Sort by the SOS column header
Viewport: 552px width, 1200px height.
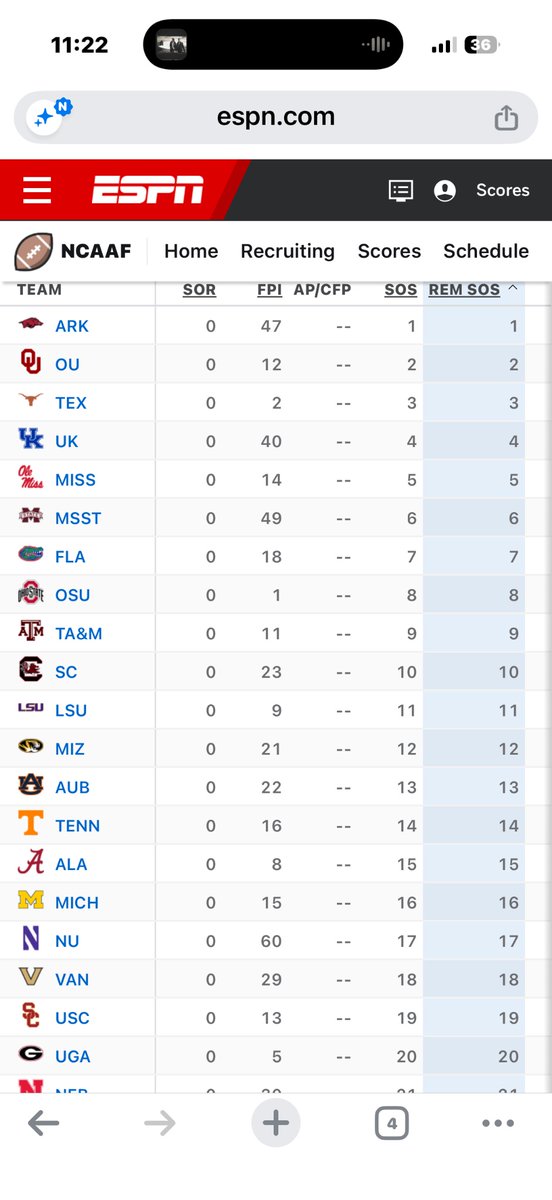click(x=401, y=290)
